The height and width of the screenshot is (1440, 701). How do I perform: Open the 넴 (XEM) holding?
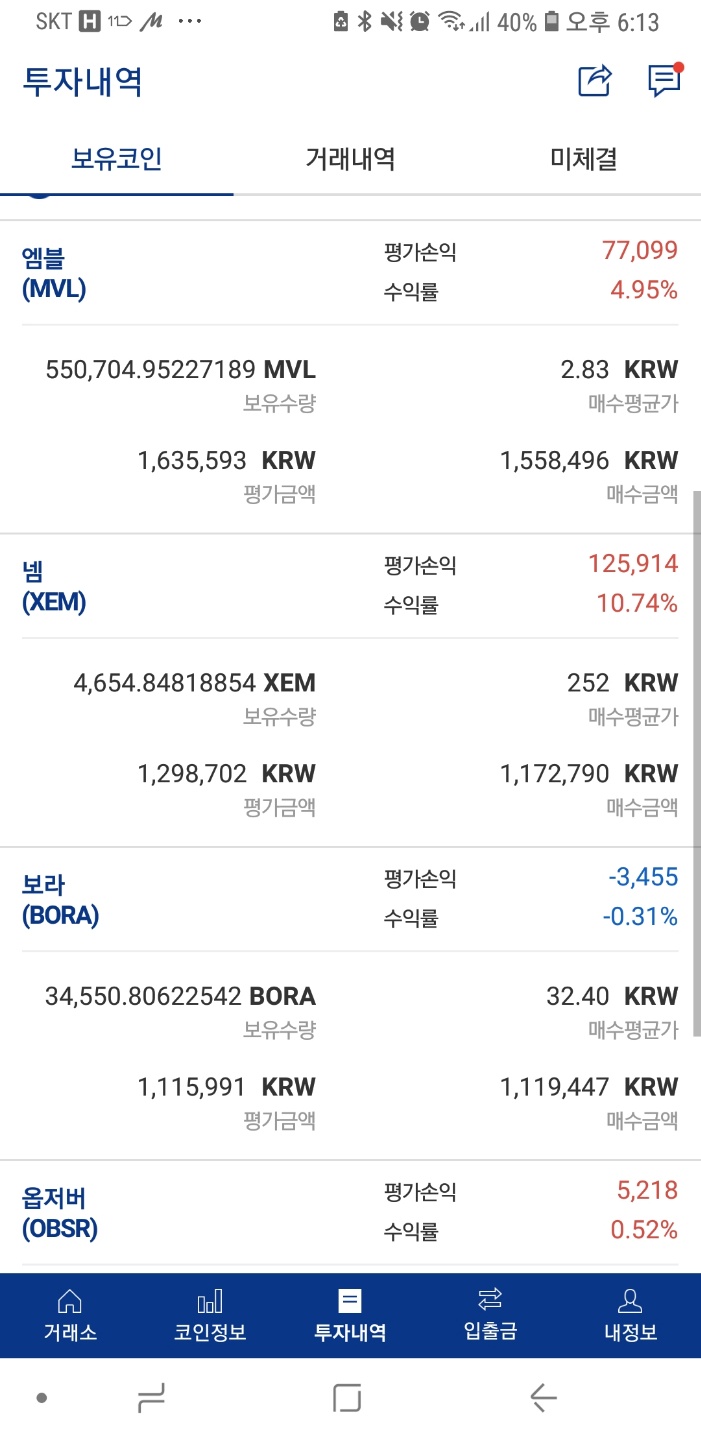tap(54, 585)
